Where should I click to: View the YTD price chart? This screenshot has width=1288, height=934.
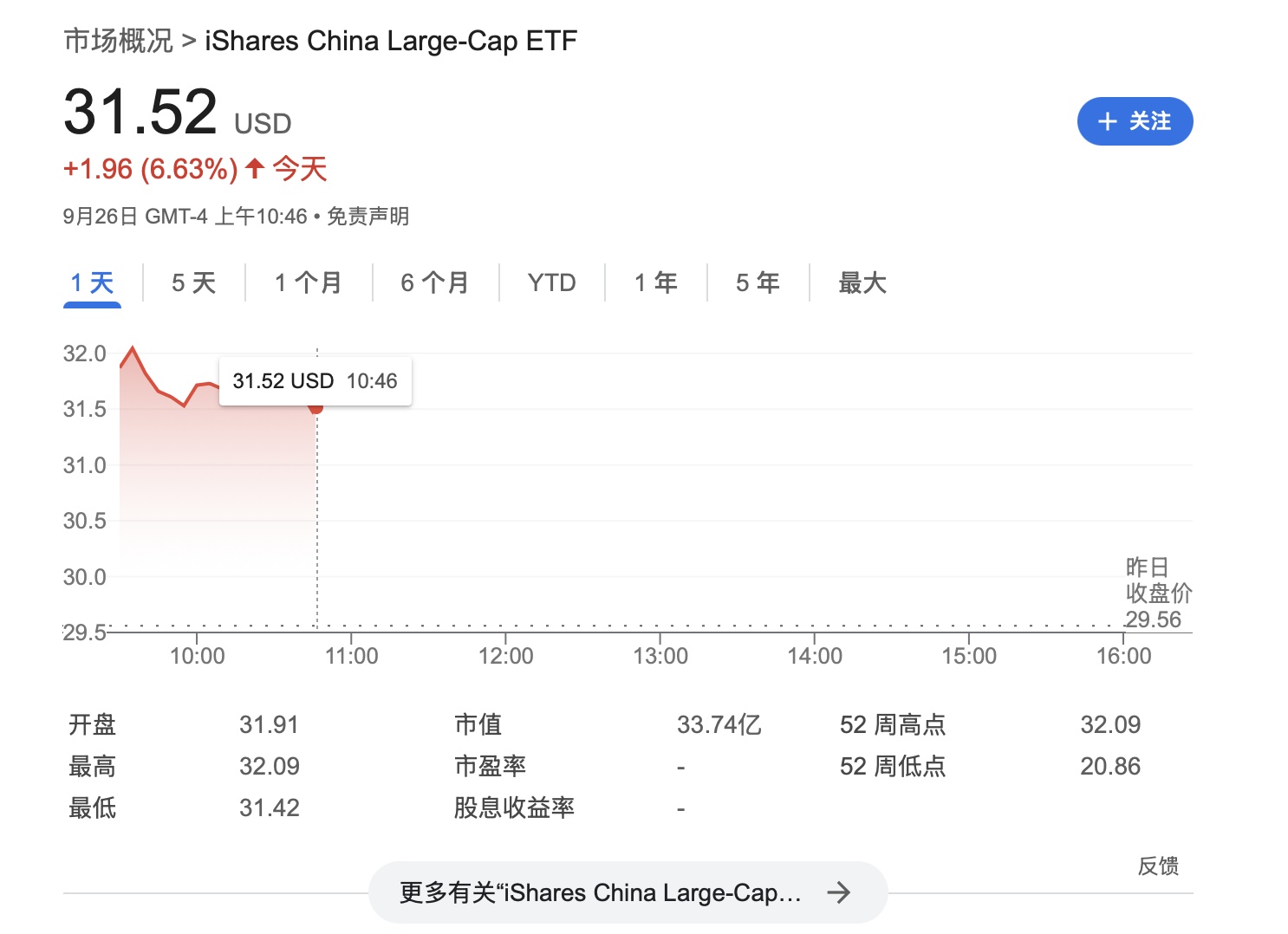551,282
